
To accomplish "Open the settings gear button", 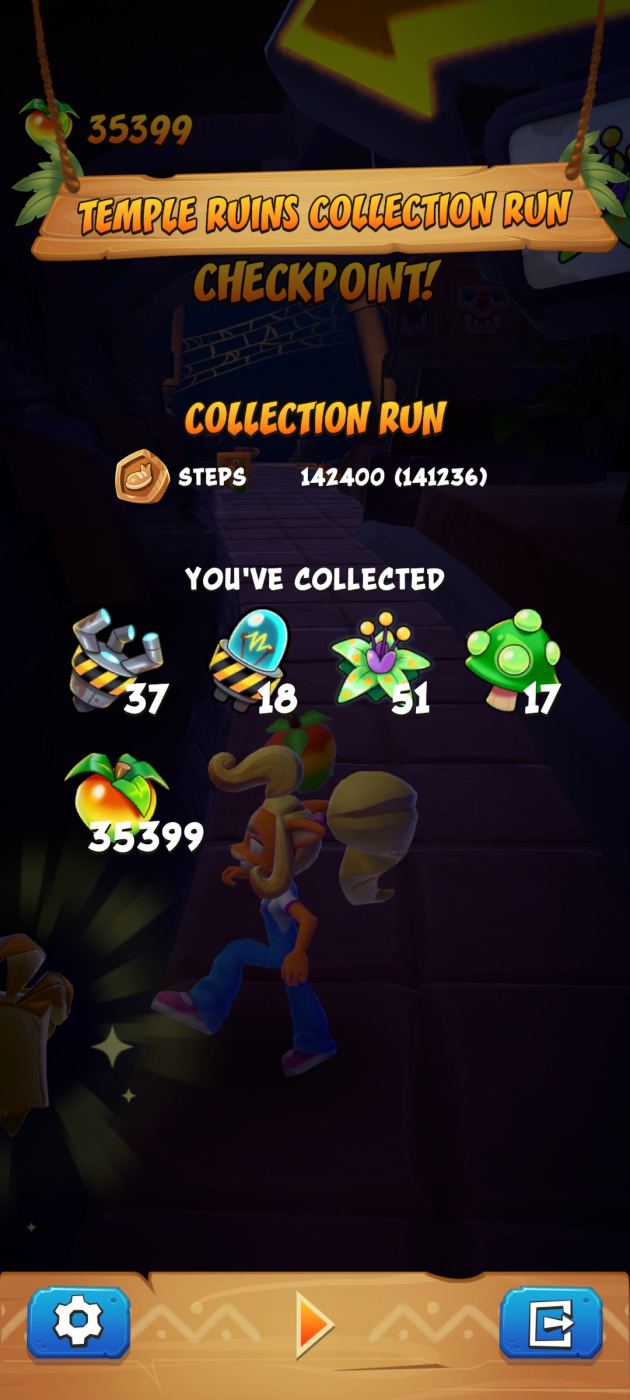I will (x=78, y=1322).
